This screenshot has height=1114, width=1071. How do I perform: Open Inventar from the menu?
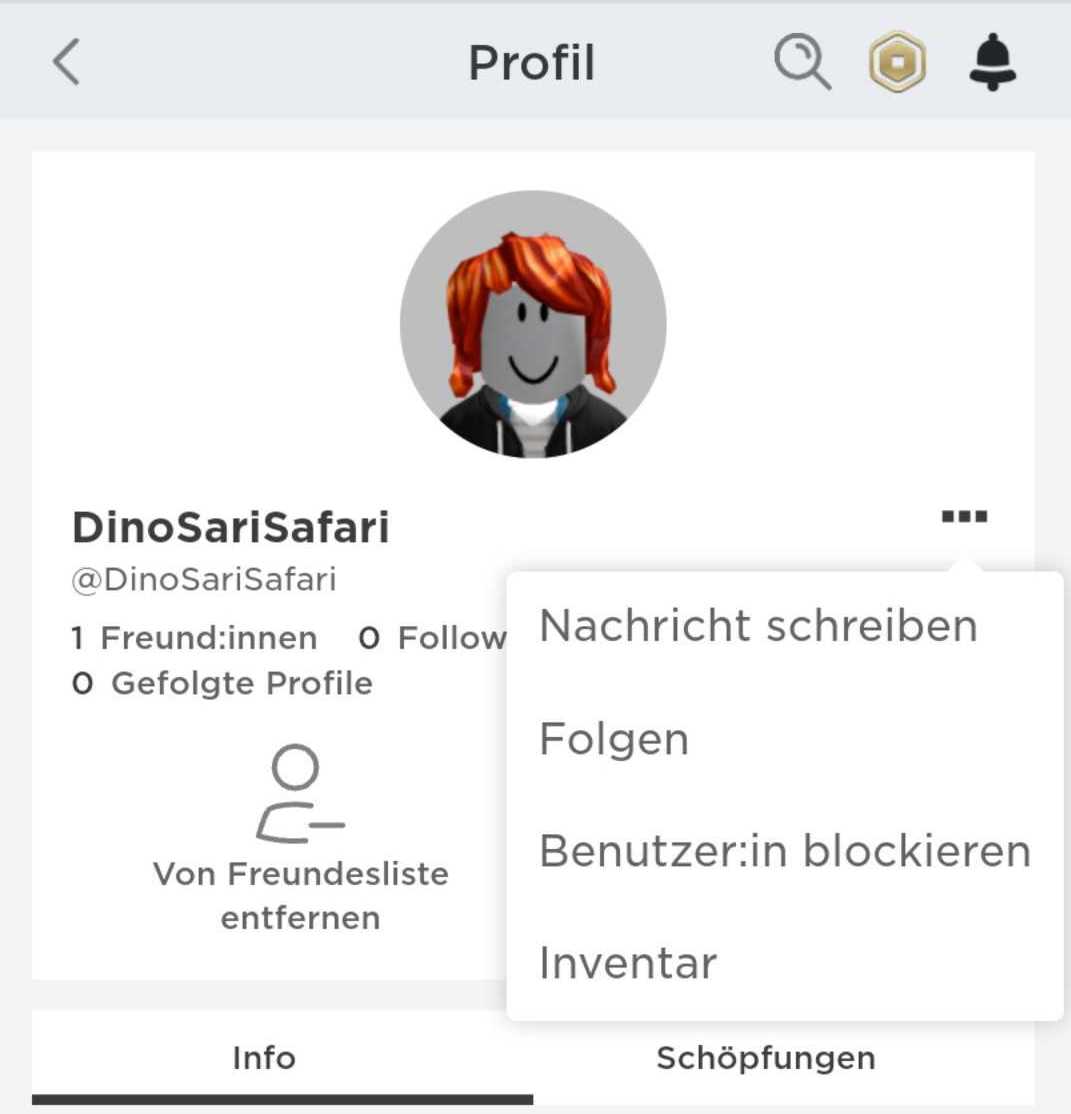click(628, 964)
